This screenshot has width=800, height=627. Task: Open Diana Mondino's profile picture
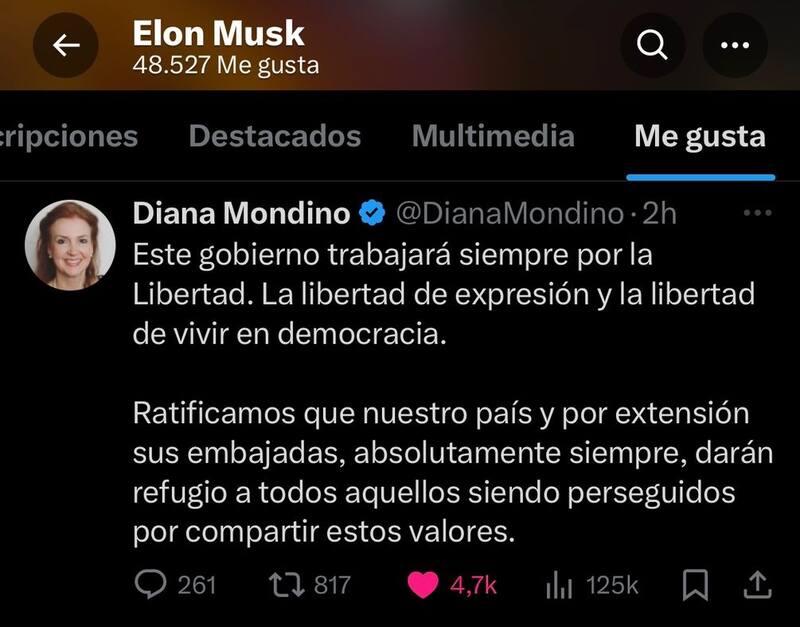coord(69,245)
